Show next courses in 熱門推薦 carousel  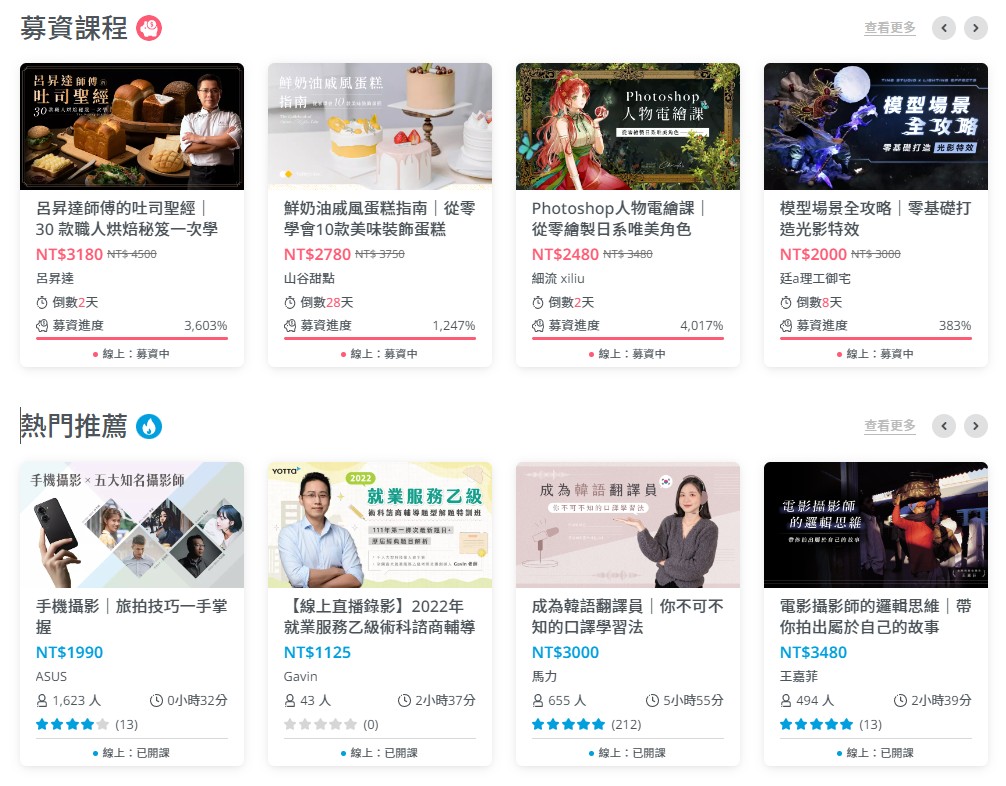point(975,426)
